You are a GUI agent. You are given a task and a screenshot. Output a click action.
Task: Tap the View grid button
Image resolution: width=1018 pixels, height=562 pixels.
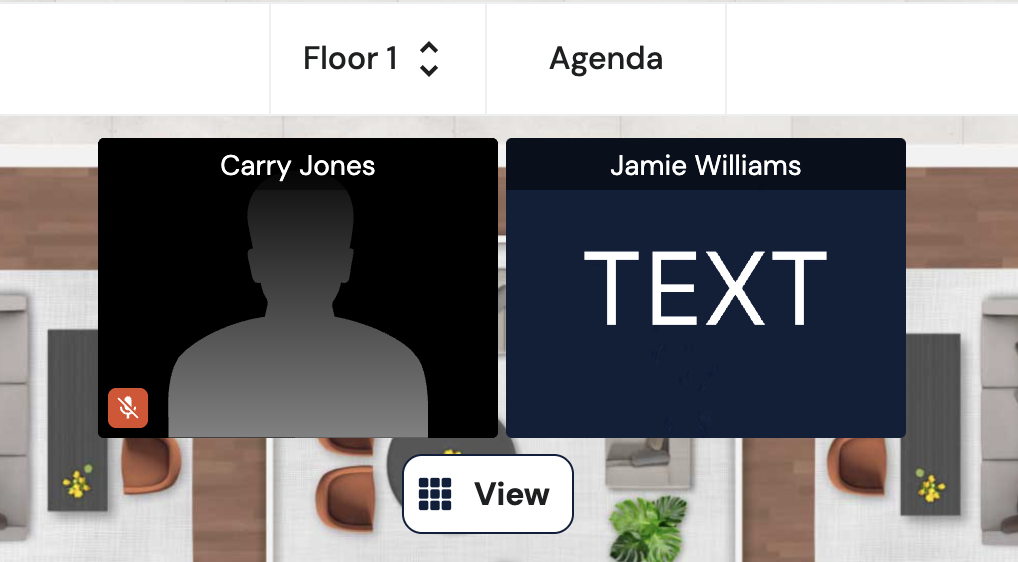click(x=488, y=494)
